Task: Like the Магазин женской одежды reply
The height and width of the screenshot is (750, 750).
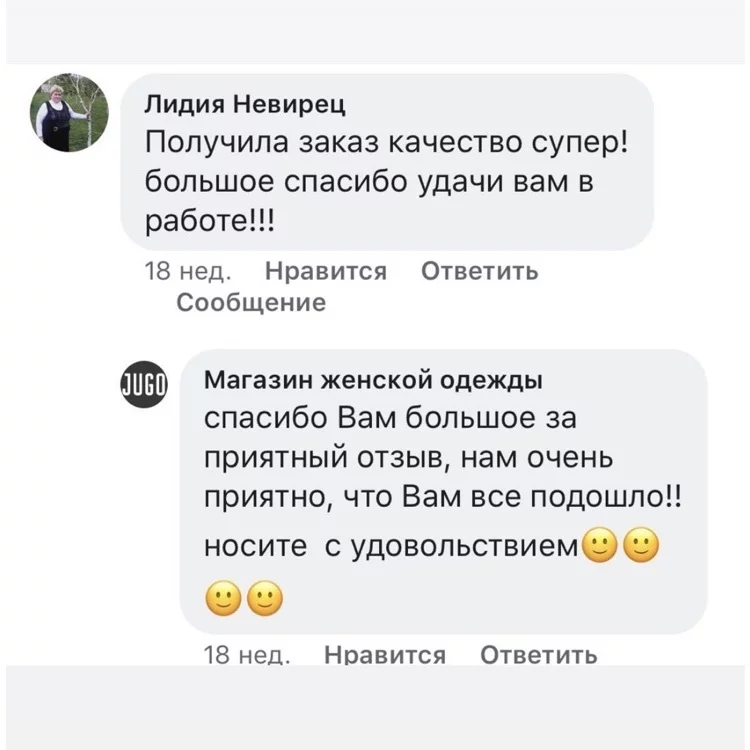Action: tap(385, 656)
